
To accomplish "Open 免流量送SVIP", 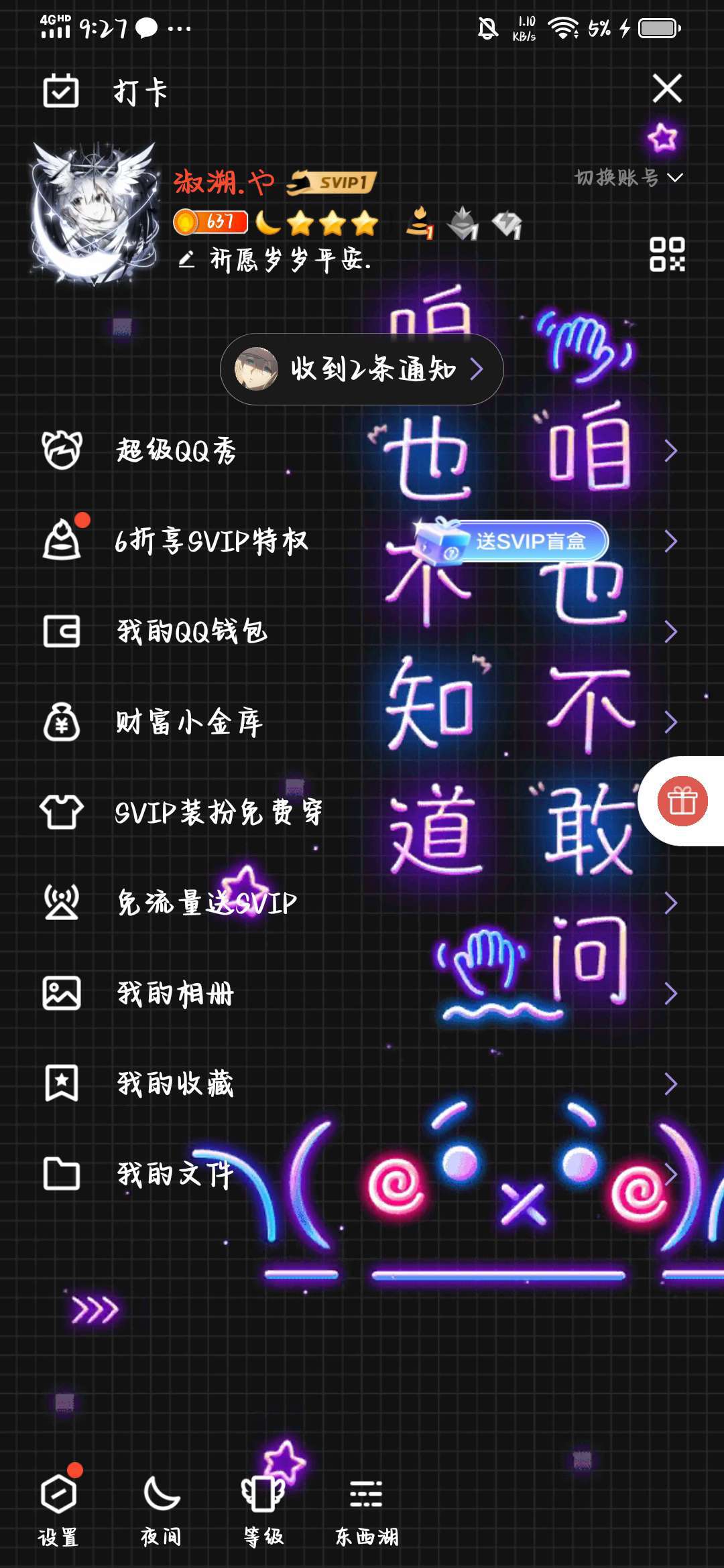I will 206,903.
